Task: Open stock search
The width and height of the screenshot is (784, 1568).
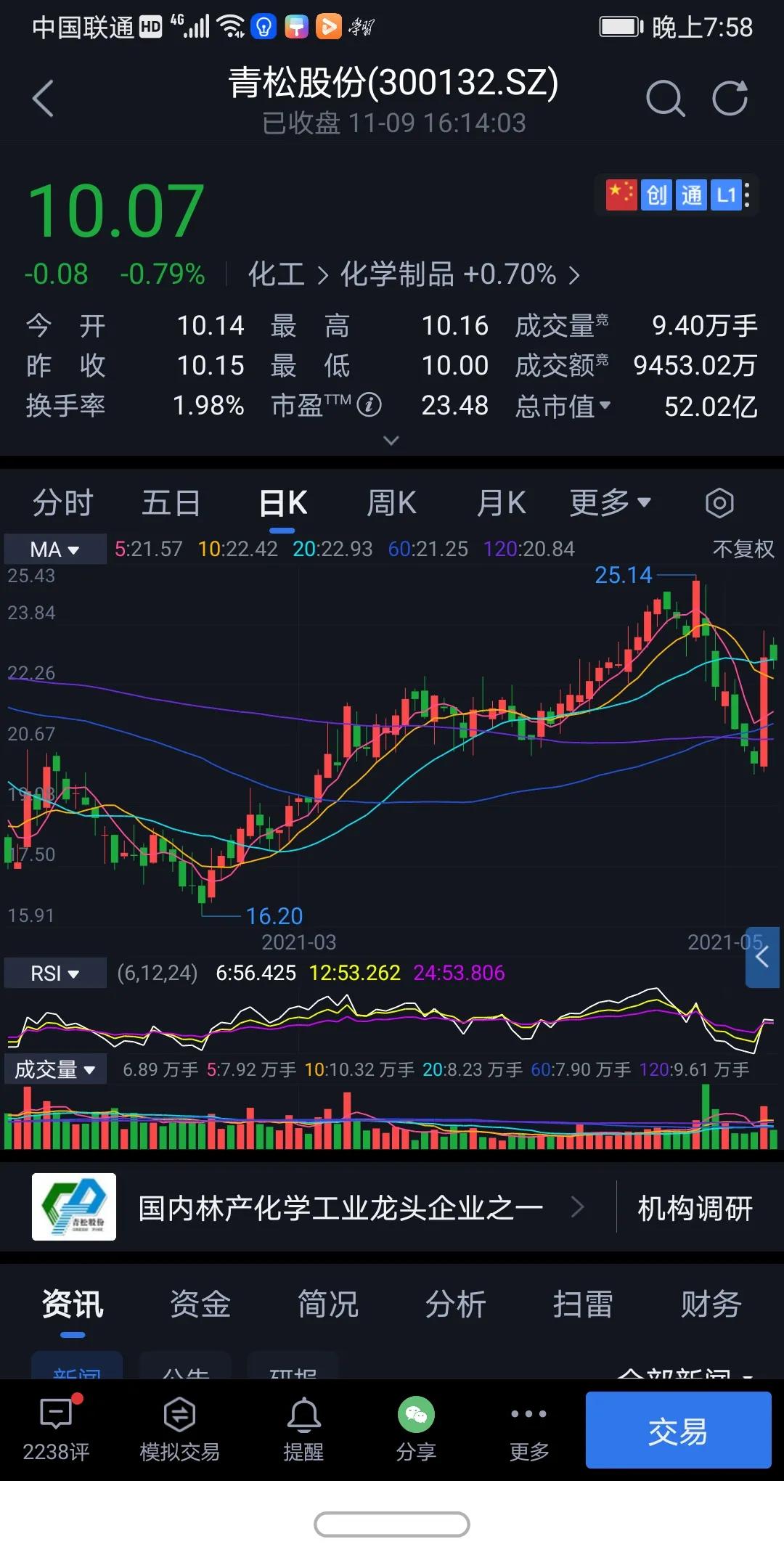Action: (665, 99)
